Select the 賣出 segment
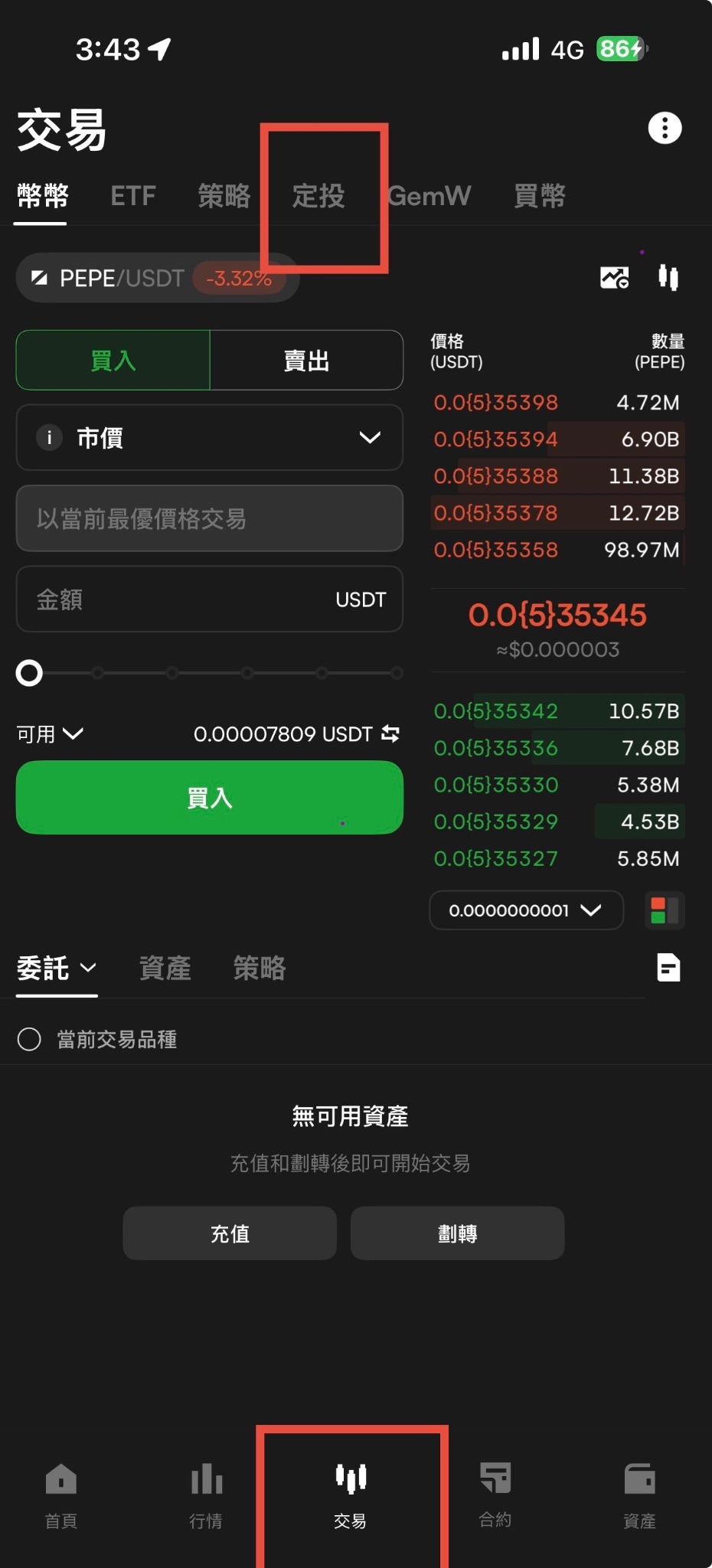This screenshot has width=712, height=1568. click(306, 361)
